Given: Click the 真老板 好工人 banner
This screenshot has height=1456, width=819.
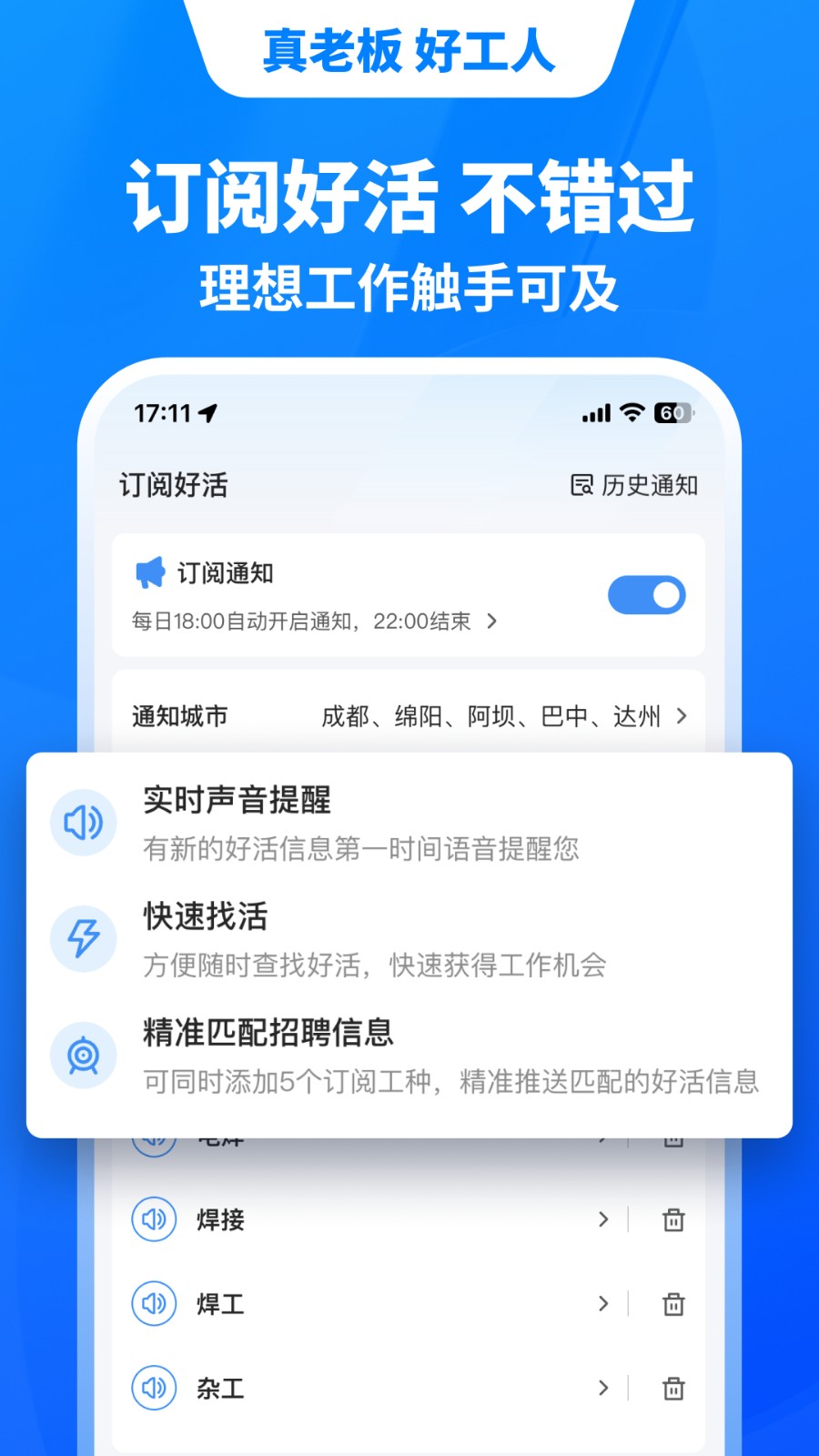Looking at the screenshot, I should point(409,53).
